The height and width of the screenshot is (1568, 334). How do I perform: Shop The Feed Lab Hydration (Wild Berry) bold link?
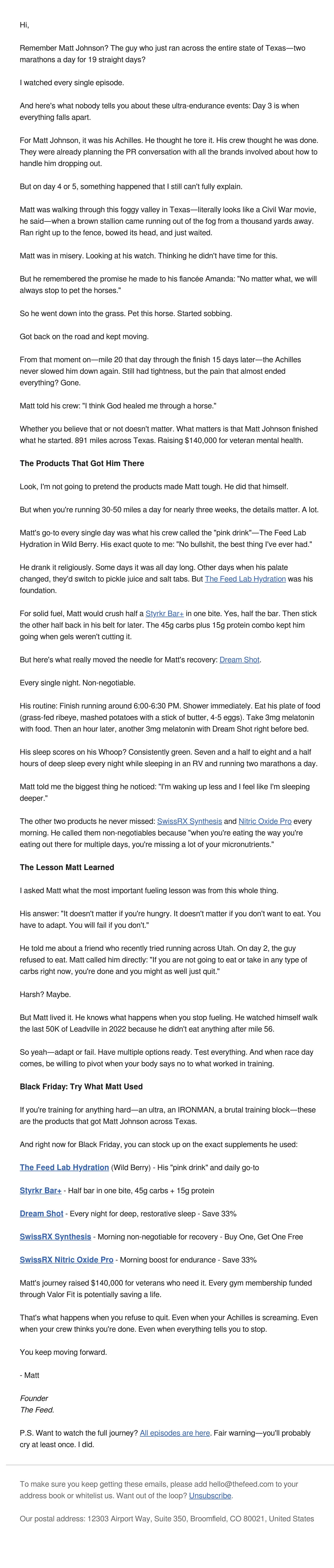coord(65,1167)
